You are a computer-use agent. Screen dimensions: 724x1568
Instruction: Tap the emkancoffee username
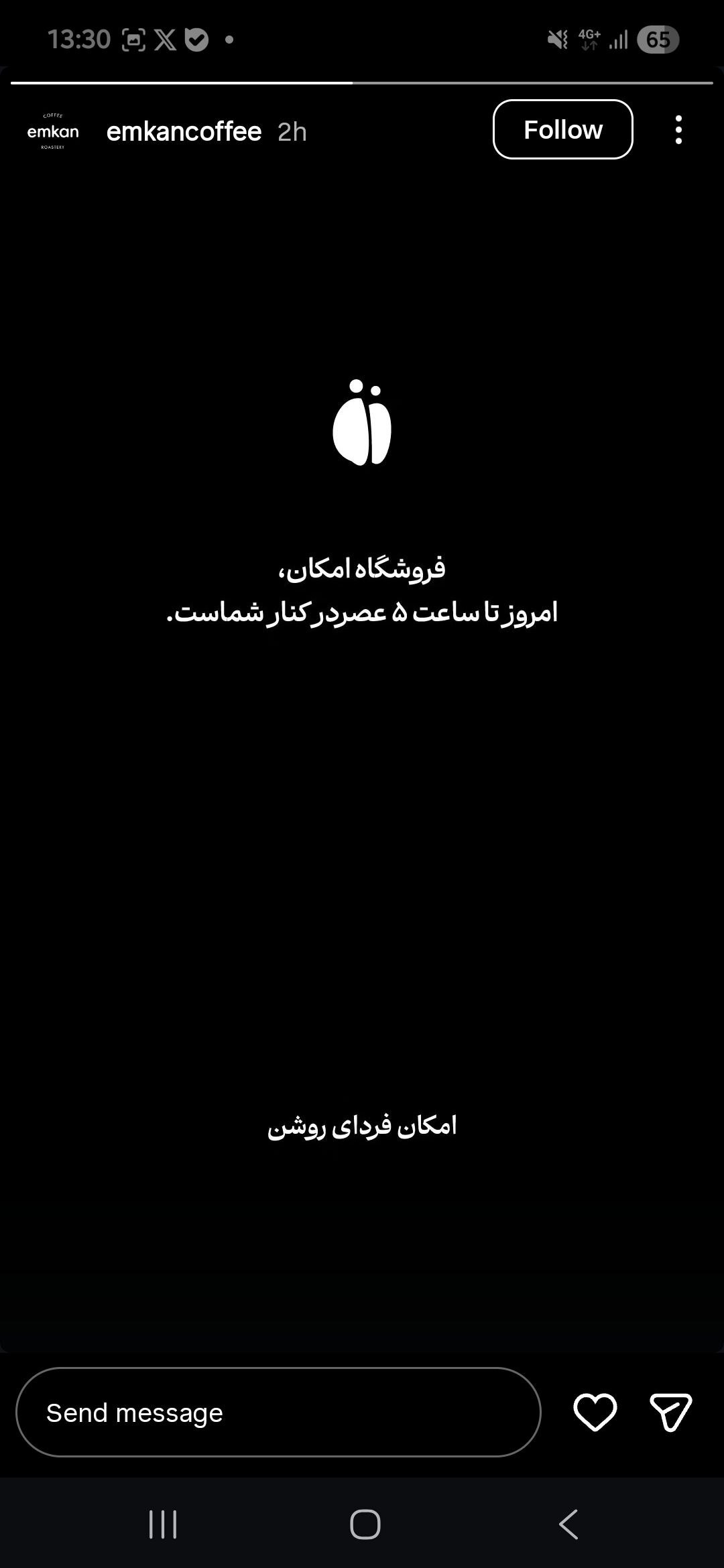click(x=184, y=131)
